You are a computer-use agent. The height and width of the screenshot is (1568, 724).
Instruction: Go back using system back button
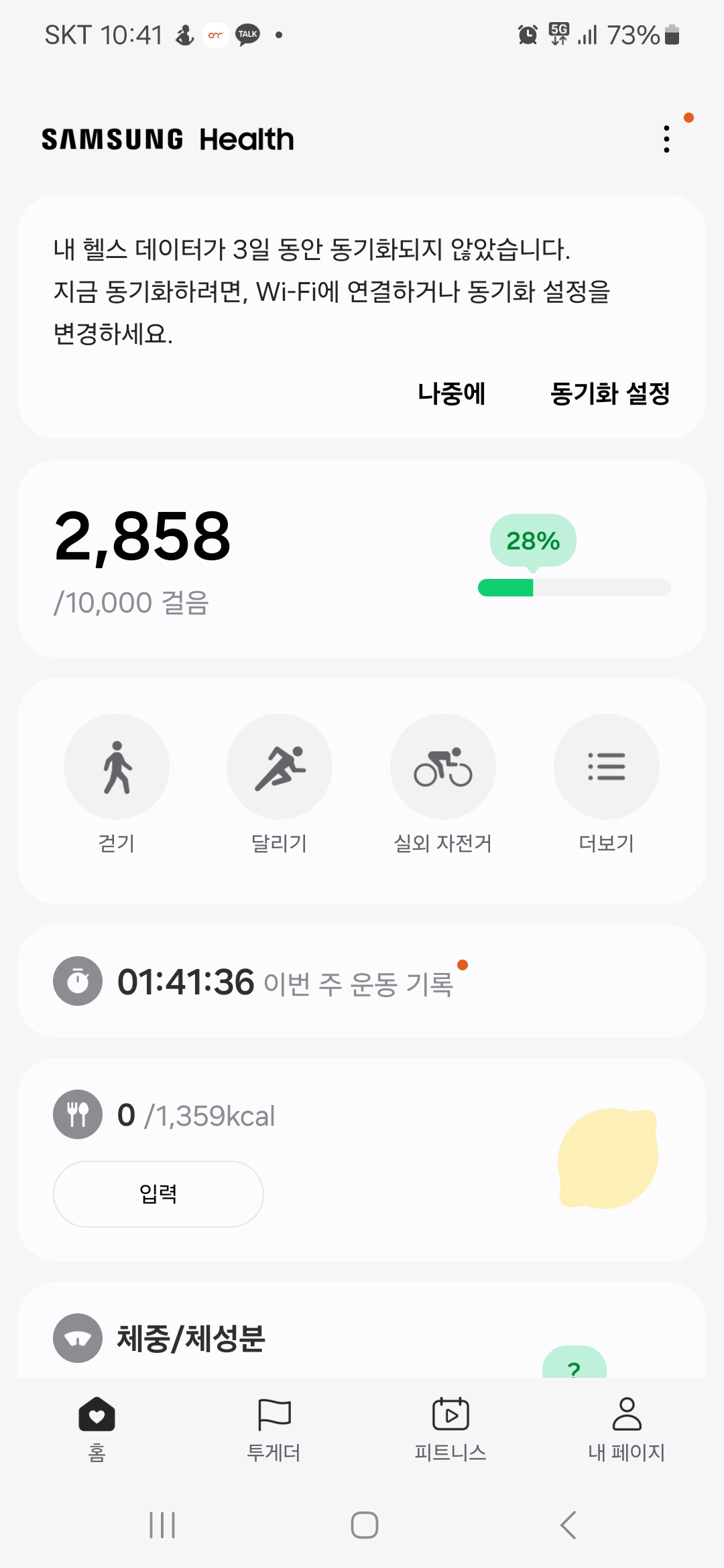(568, 1525)
